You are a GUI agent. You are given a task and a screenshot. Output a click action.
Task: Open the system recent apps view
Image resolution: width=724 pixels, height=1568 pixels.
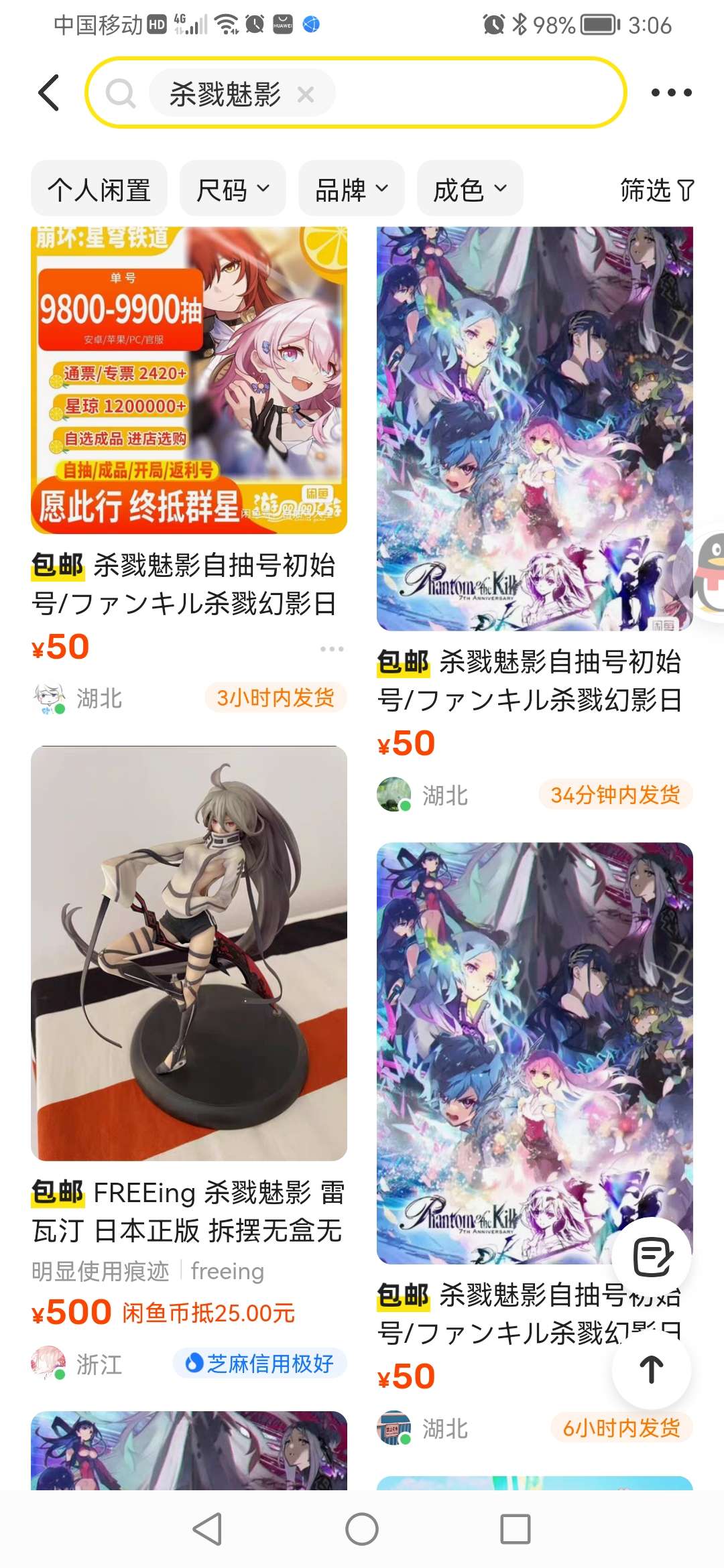pyautogui.click(x=516, y=1529)
